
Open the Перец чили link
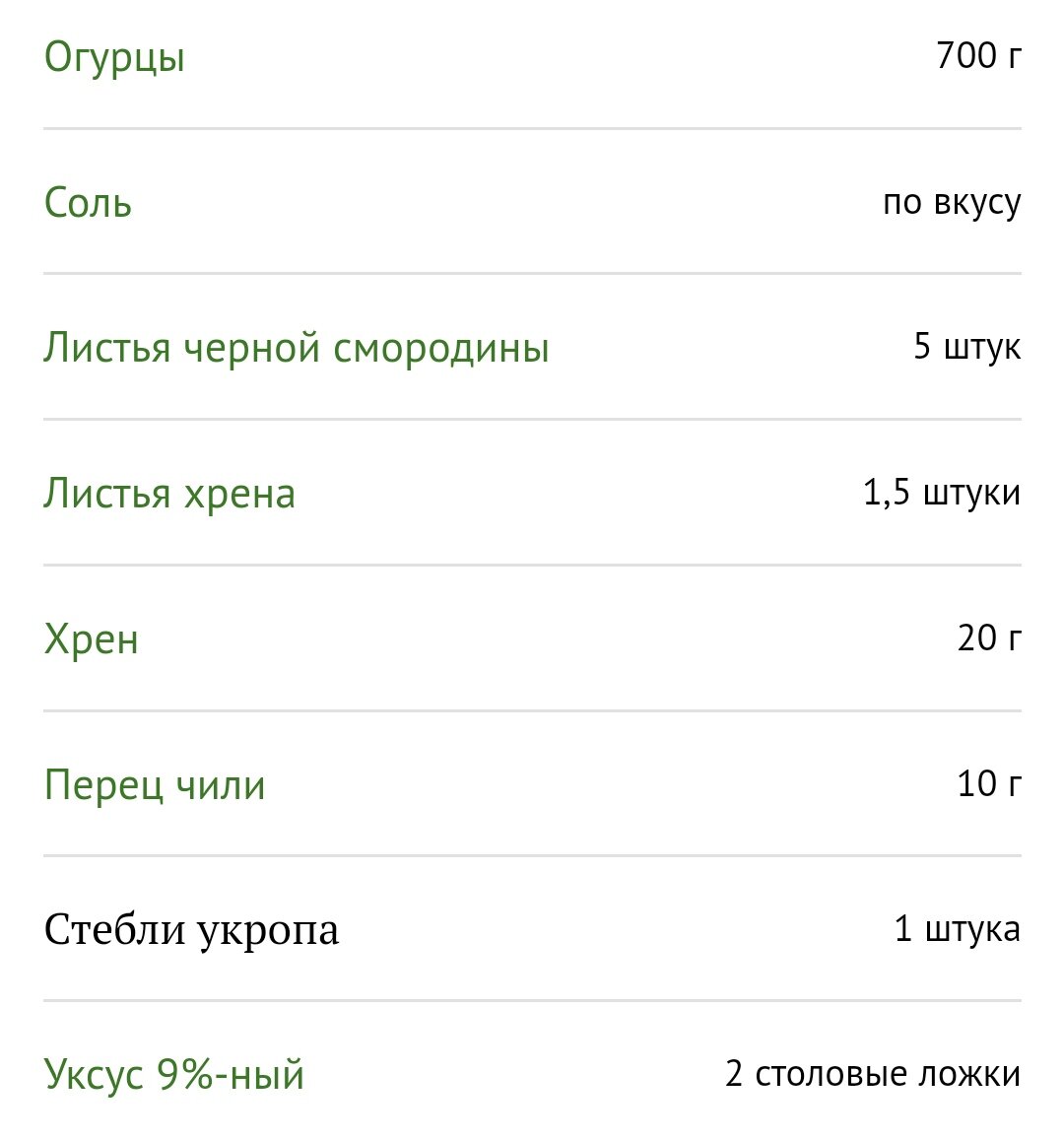[155, 785]
